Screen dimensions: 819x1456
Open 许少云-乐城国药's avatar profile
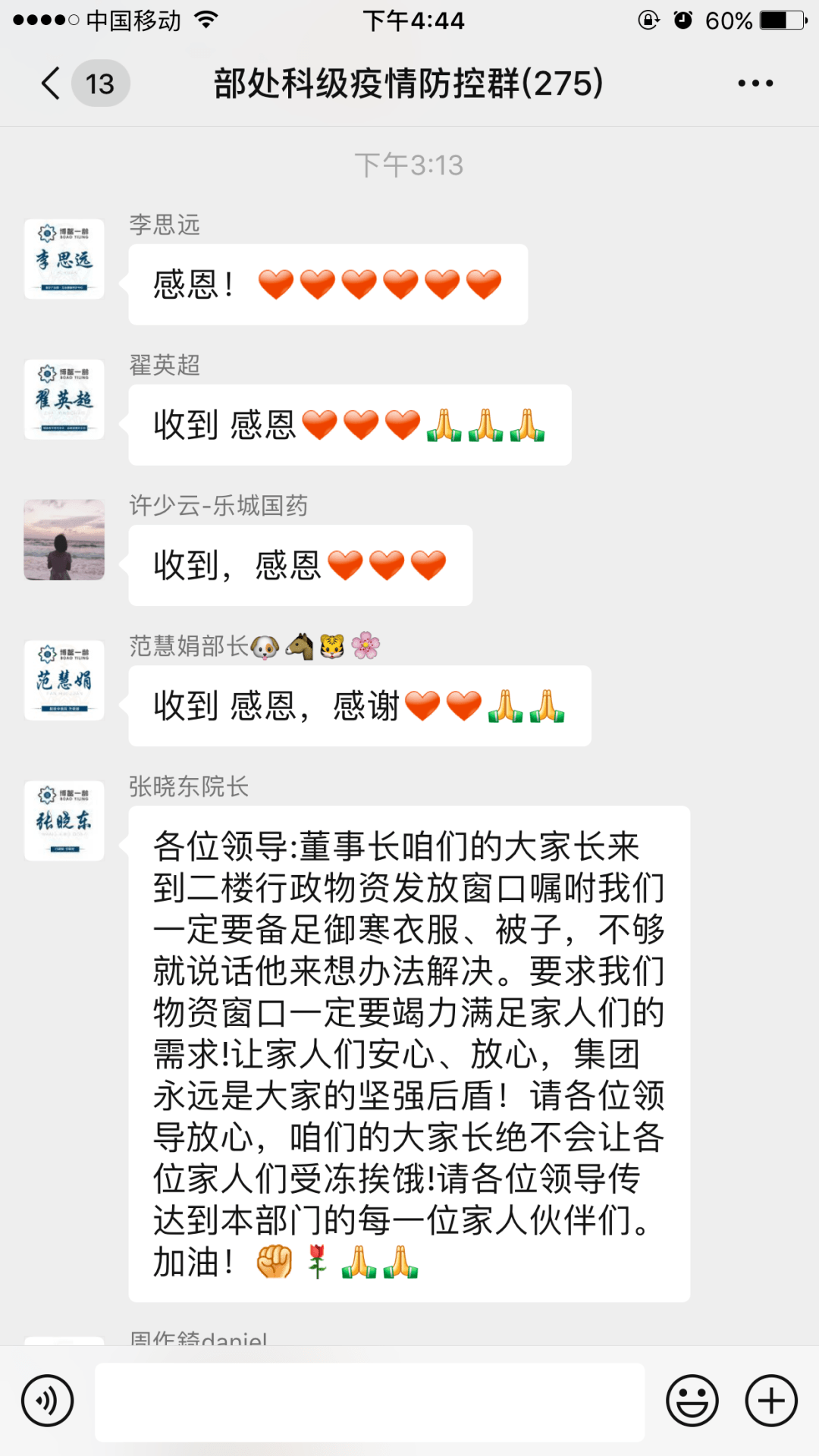(x=64, y=539)
